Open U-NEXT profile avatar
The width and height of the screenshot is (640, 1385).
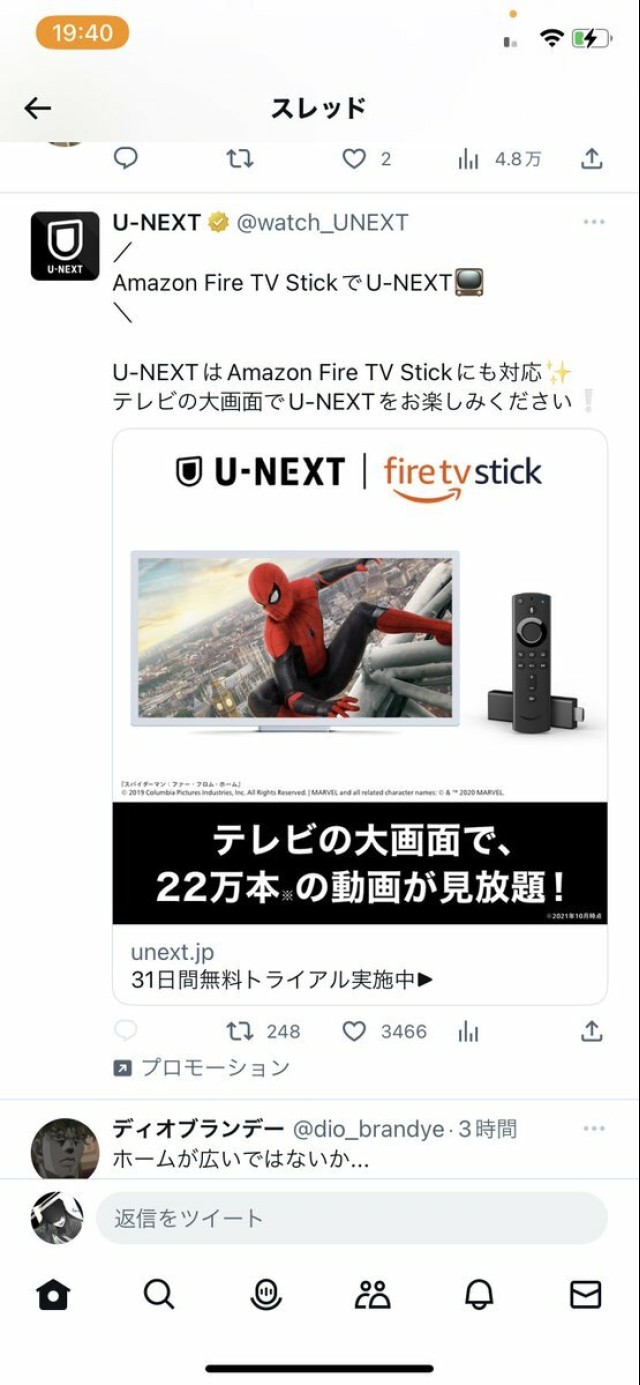click(65, 246)
